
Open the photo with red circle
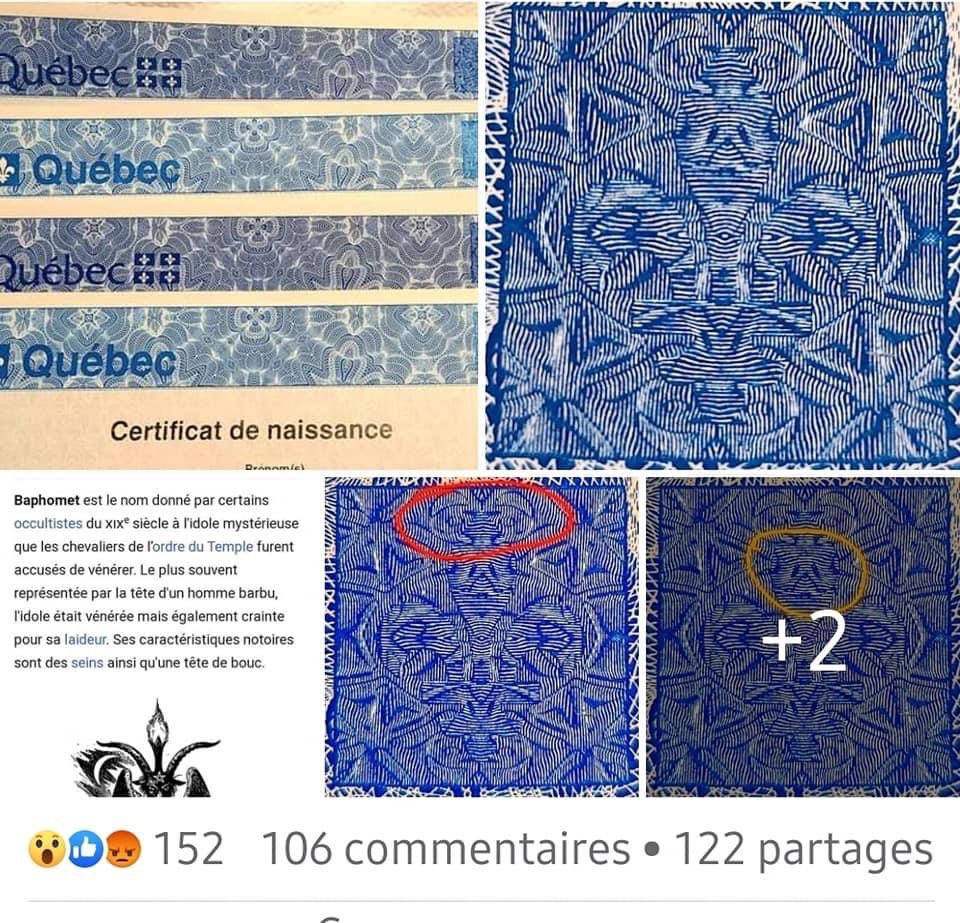(481, 637)
